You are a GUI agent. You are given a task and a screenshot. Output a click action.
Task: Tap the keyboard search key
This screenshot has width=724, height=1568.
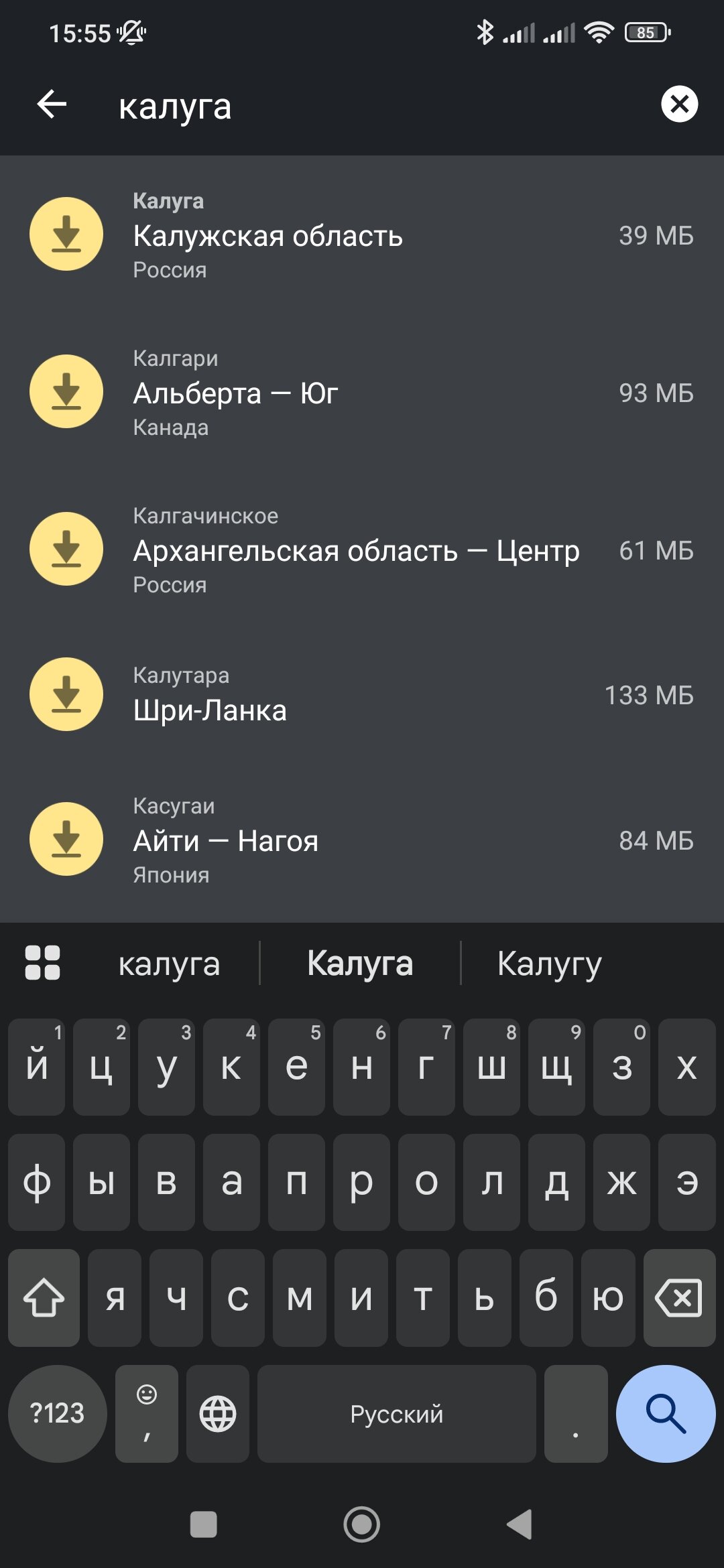tap(665, 1413)
